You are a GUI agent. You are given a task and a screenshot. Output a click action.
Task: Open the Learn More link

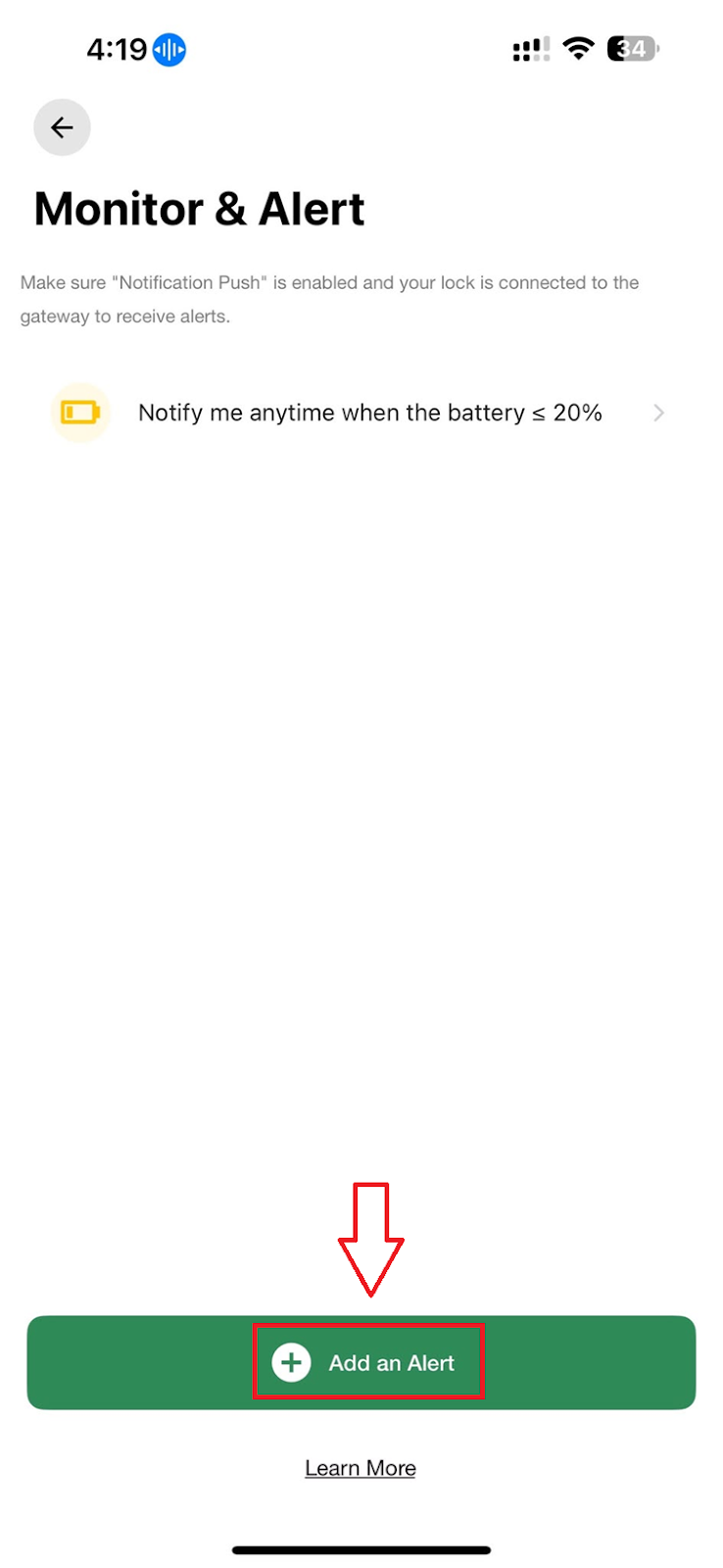(361, 1468)
